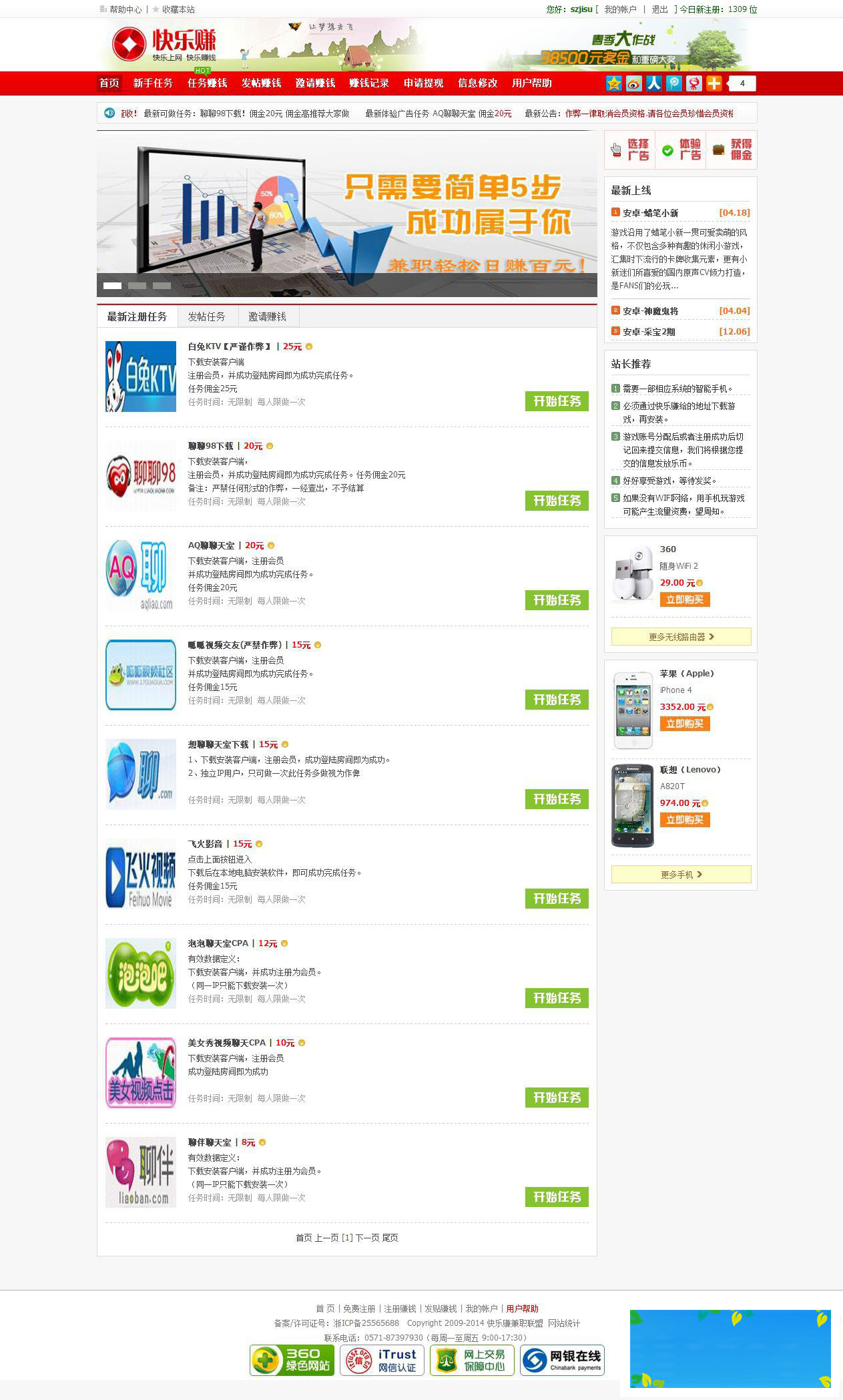Screen dimensions: 843x1400
Task: Start the 聊聊98下载 task
Action: 557,501
